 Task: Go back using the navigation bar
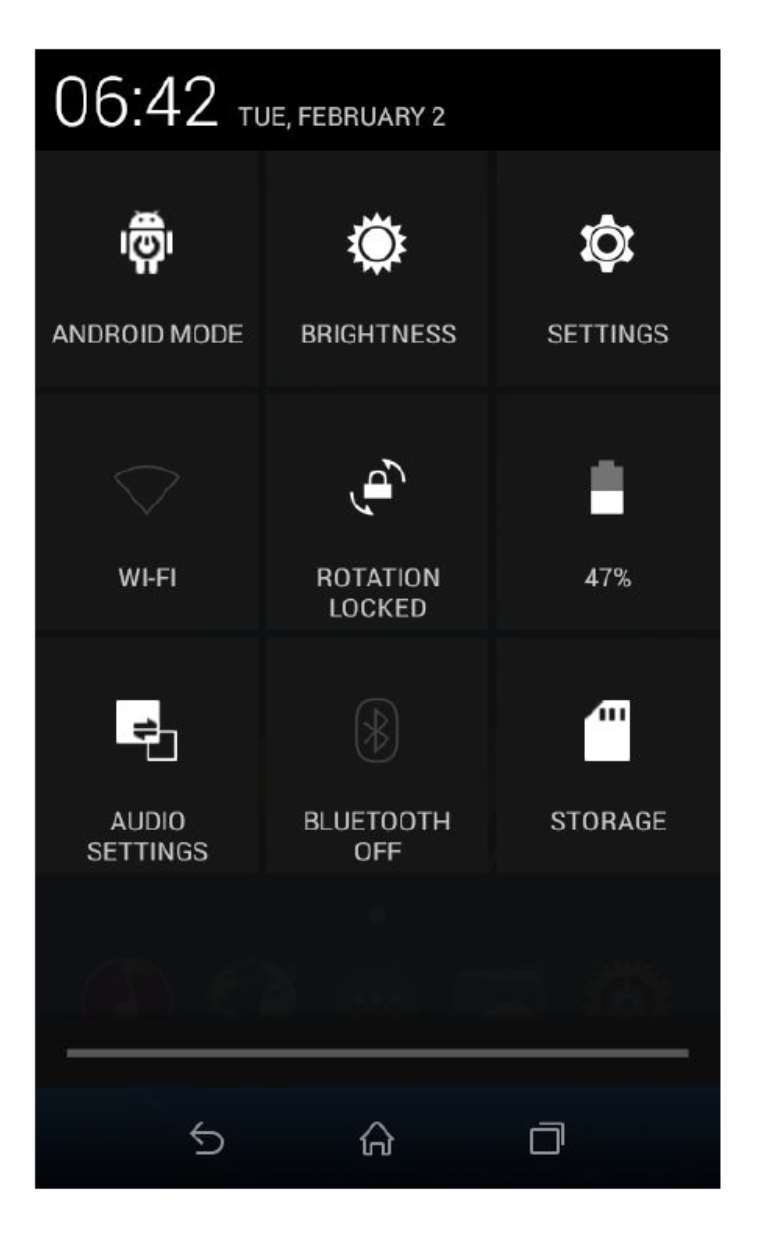[207, 1138]
